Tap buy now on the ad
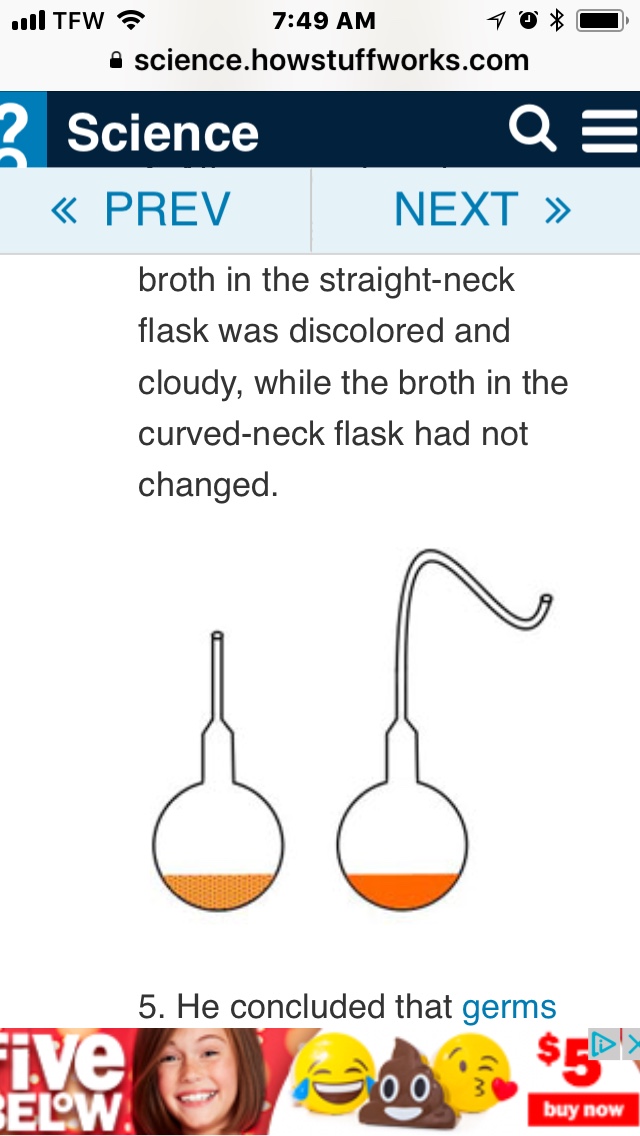 pyautogui.click(x=583, y=1109)
